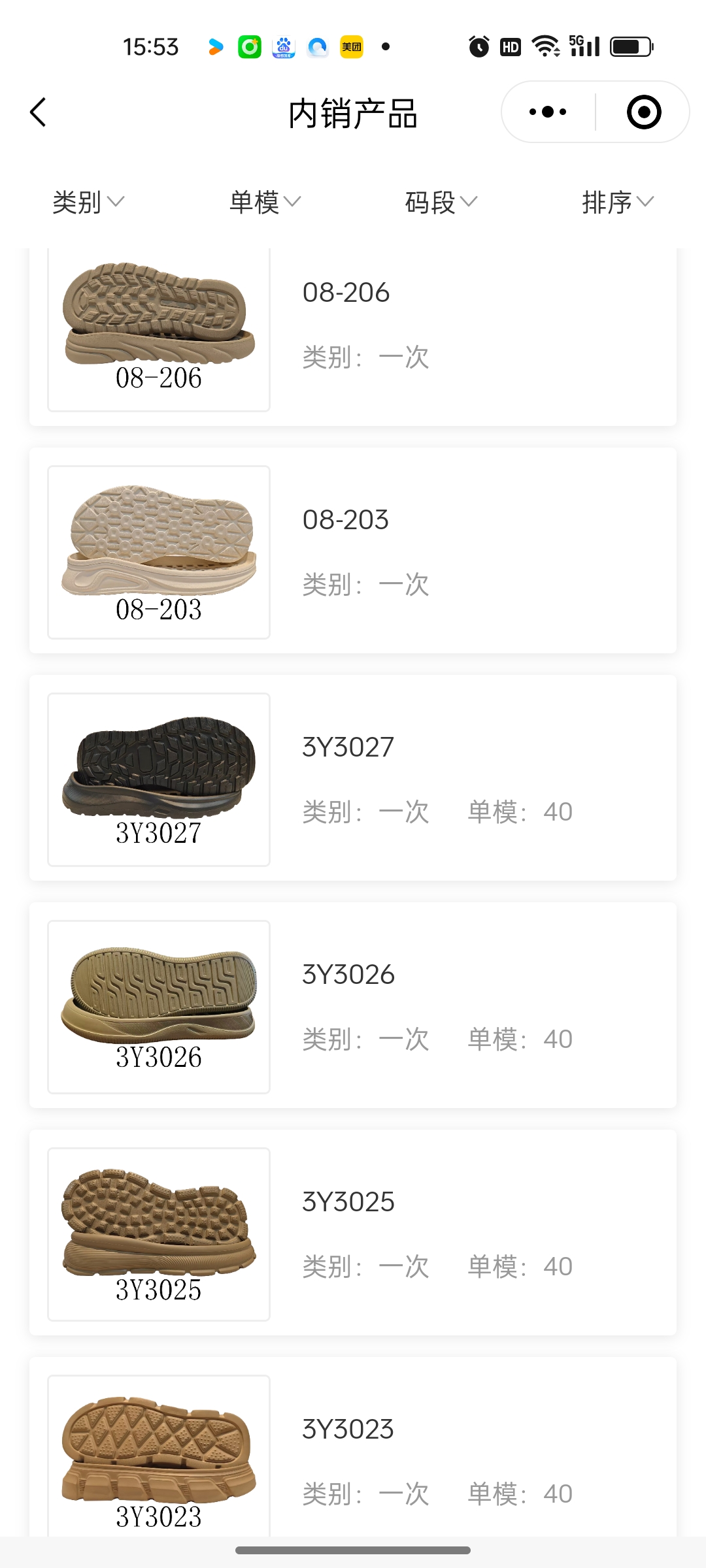The width and height of the screenshot is (706, 1568).
Task: Open product 08-206 details
Action: tap(353, 327)
